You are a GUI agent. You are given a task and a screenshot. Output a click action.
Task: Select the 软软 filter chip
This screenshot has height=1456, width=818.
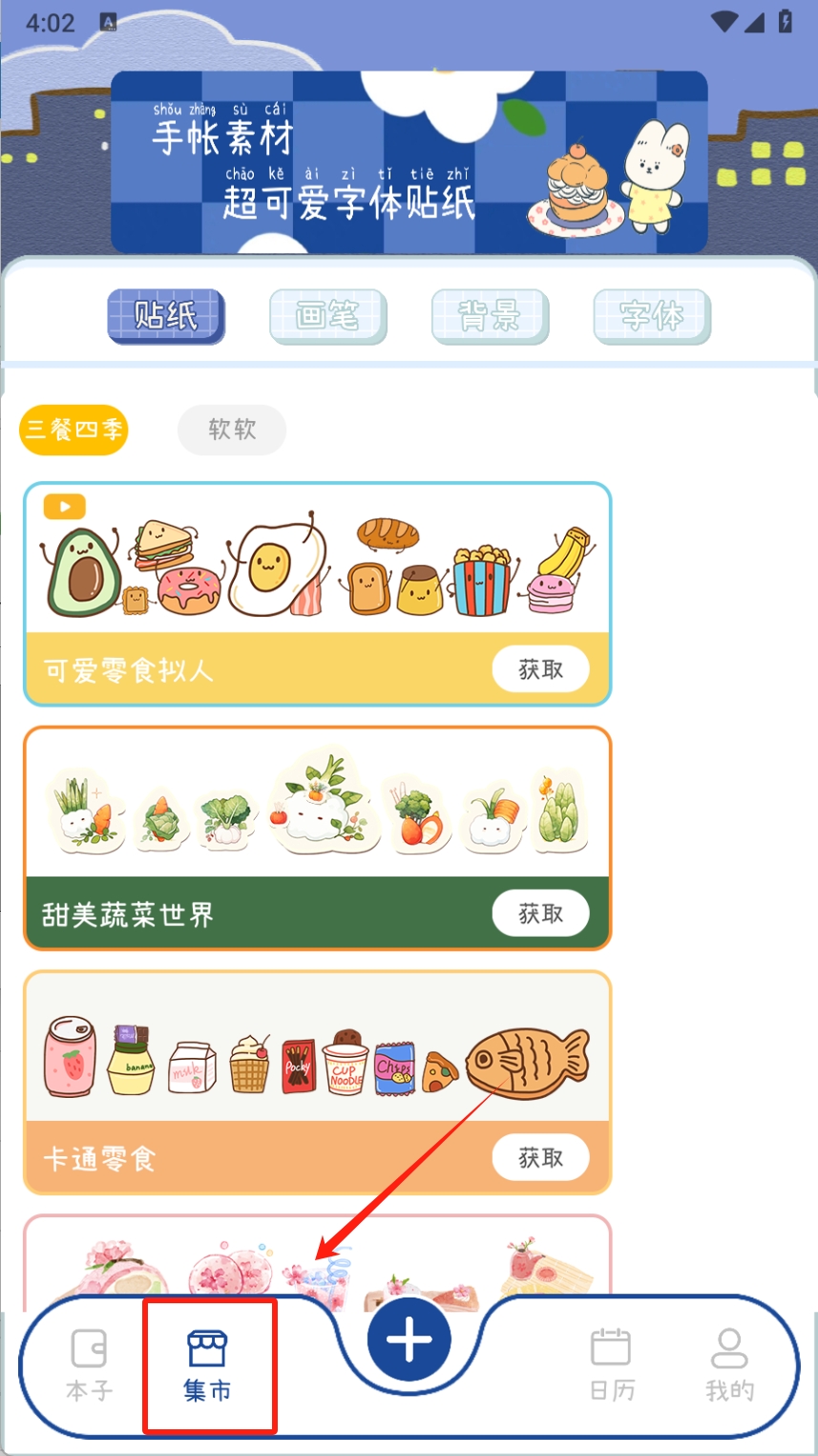[232, 430]
